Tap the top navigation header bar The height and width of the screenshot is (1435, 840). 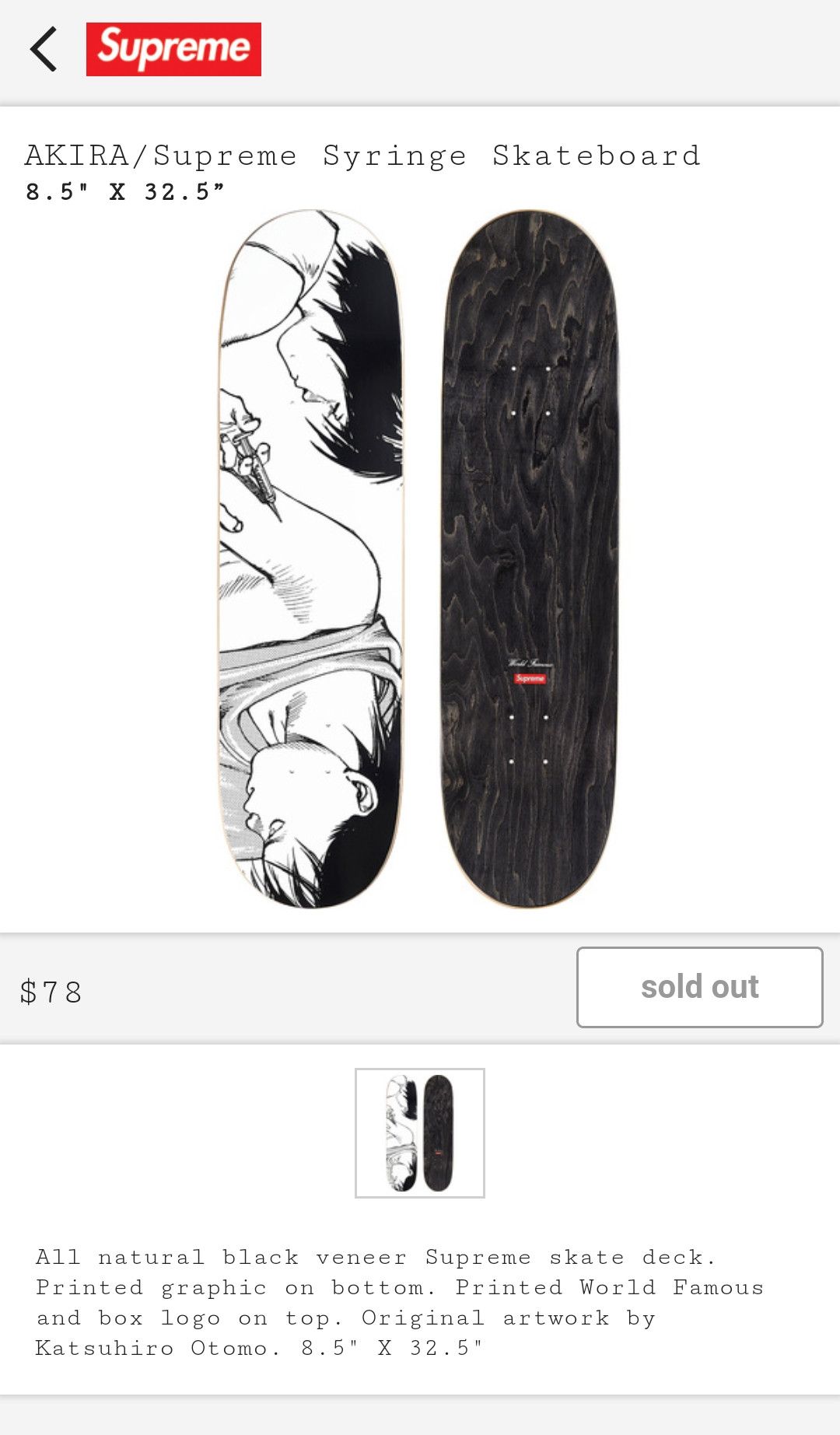[420, 49]
